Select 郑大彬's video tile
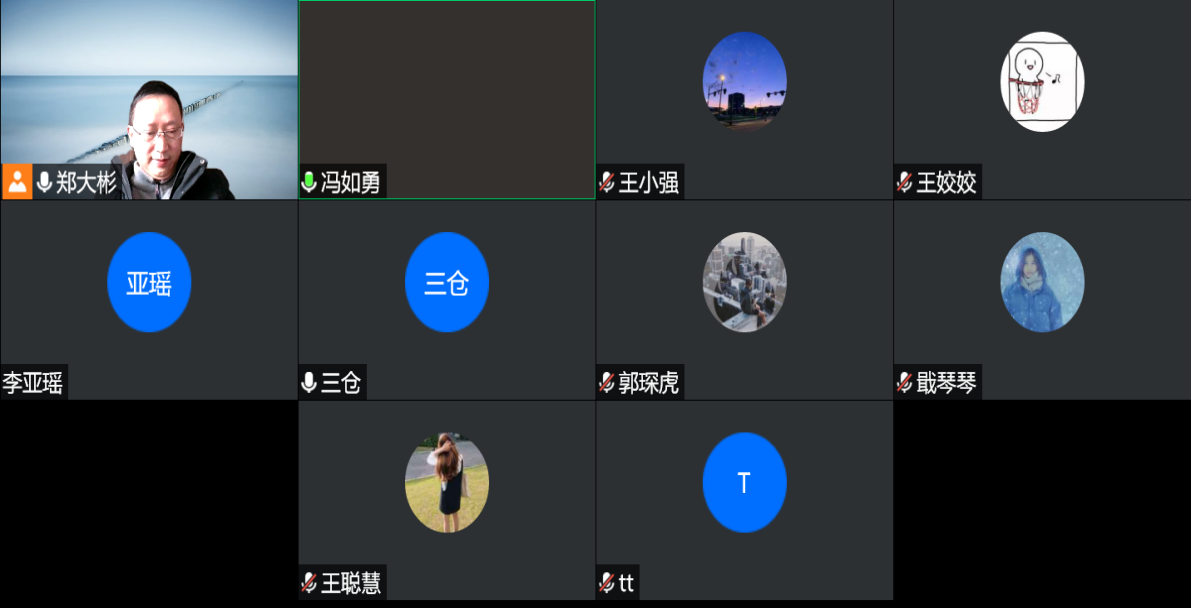This screenshot has height=608, width=1191. [149, 100]
